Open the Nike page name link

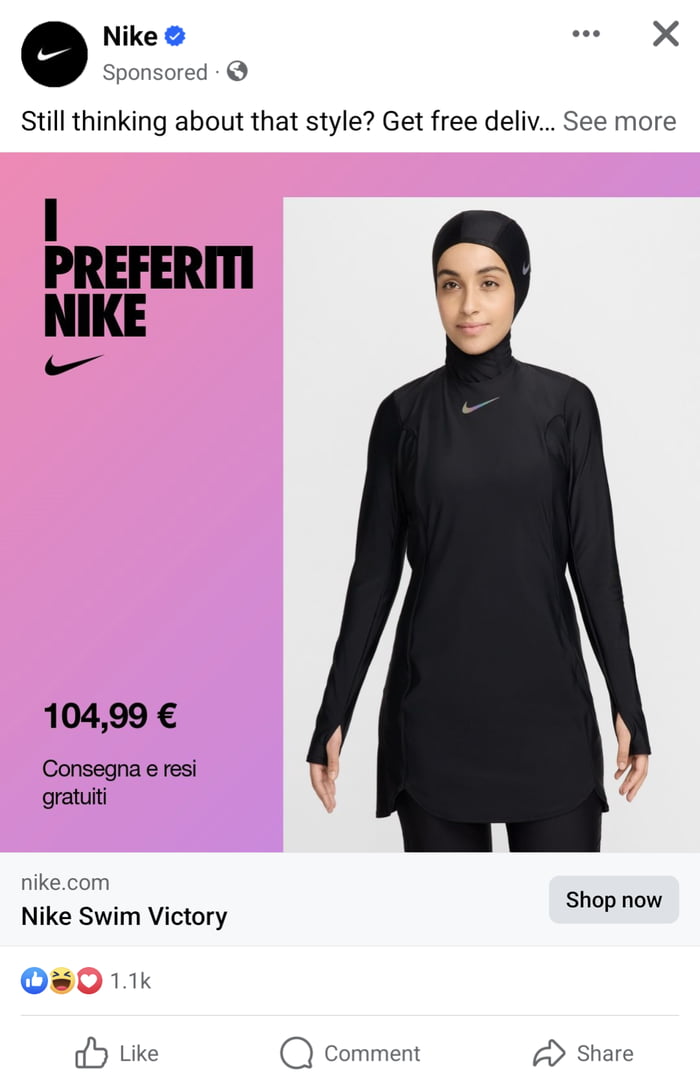click(x=130, y=37)
